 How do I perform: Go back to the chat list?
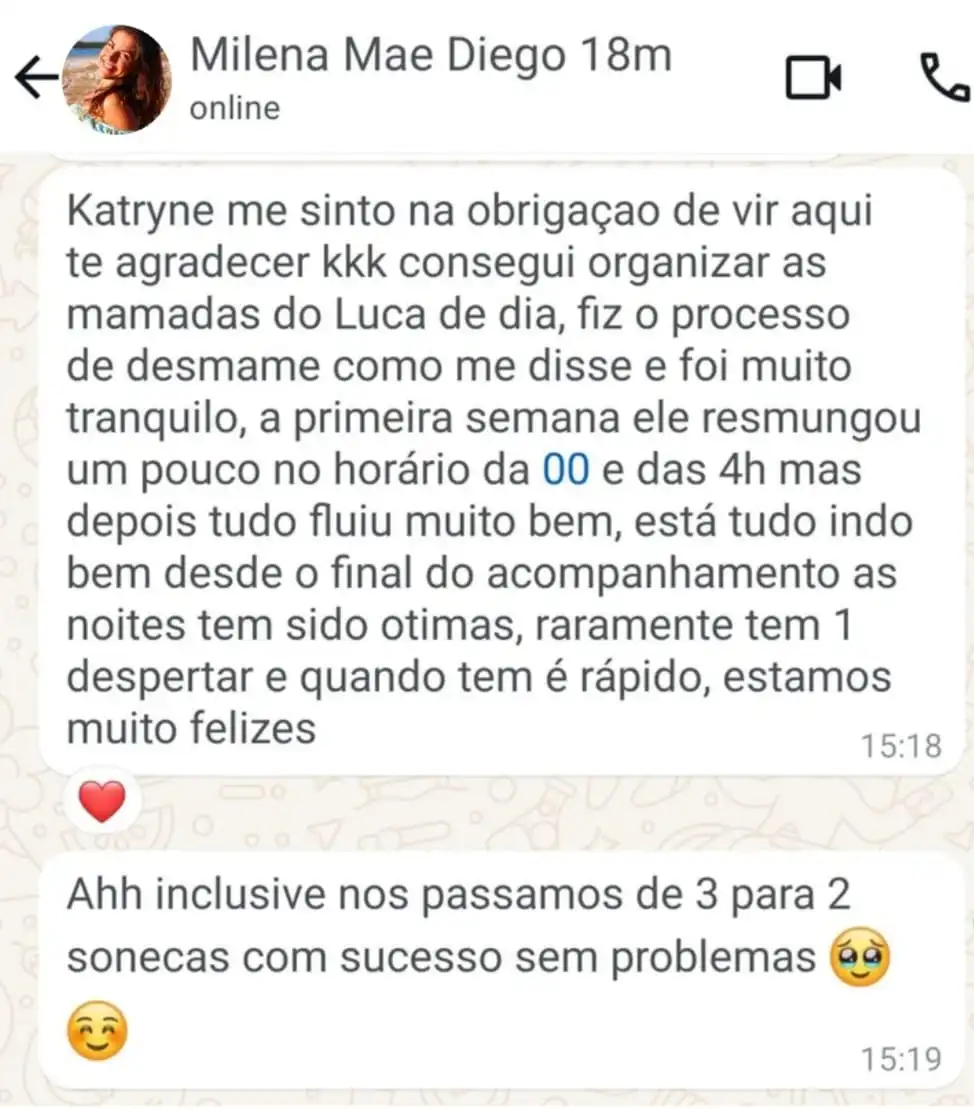coord(36,79)
